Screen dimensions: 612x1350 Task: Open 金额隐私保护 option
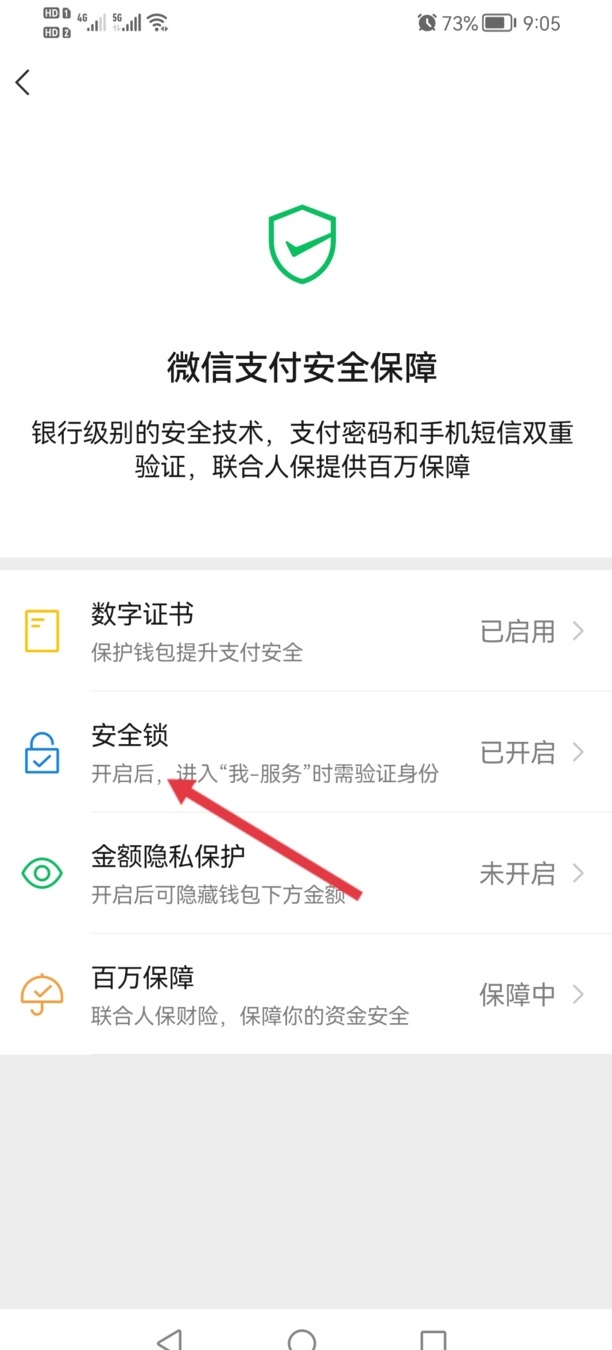point(306,873)
